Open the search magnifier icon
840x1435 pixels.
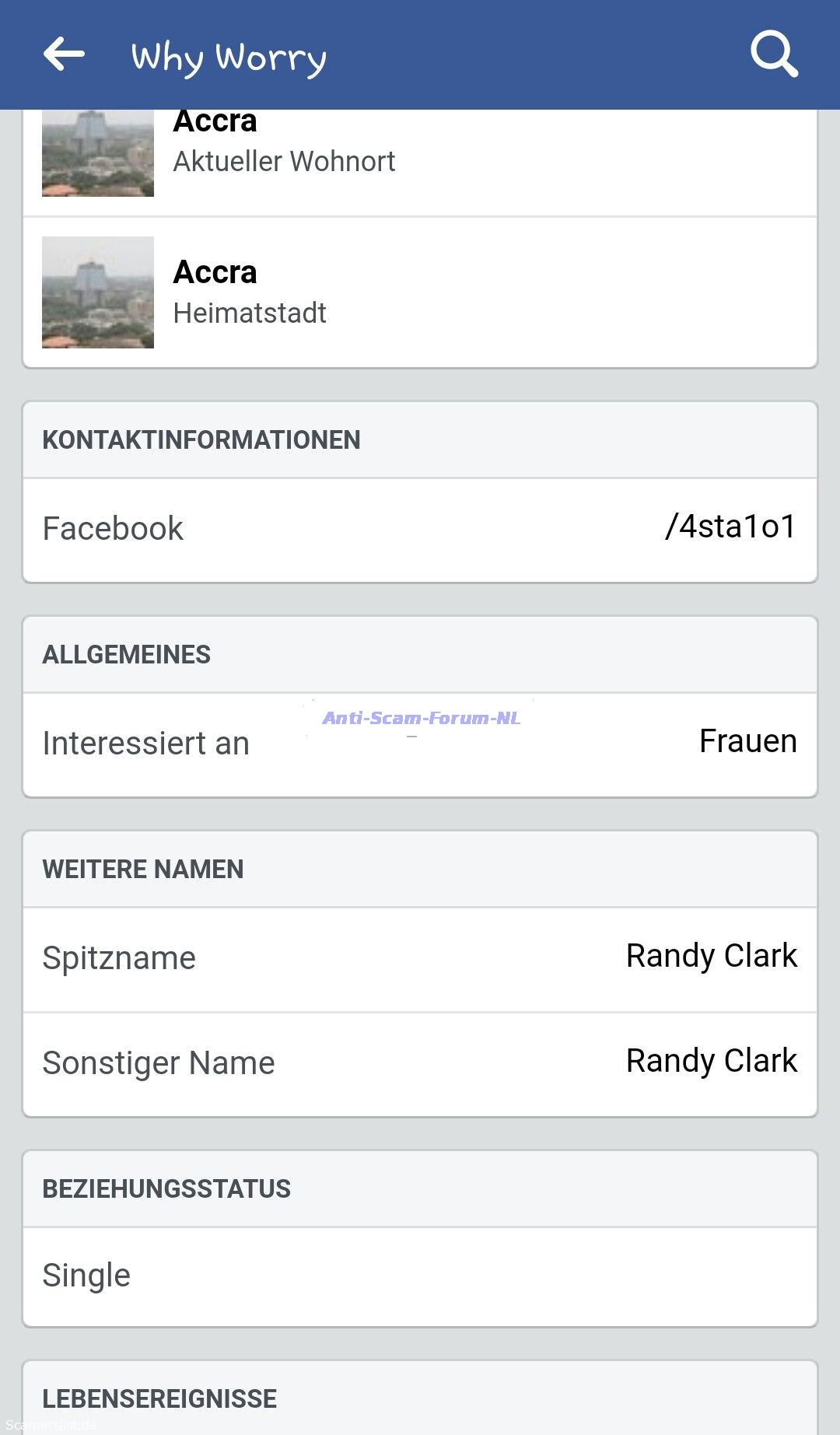coord(774,54)
